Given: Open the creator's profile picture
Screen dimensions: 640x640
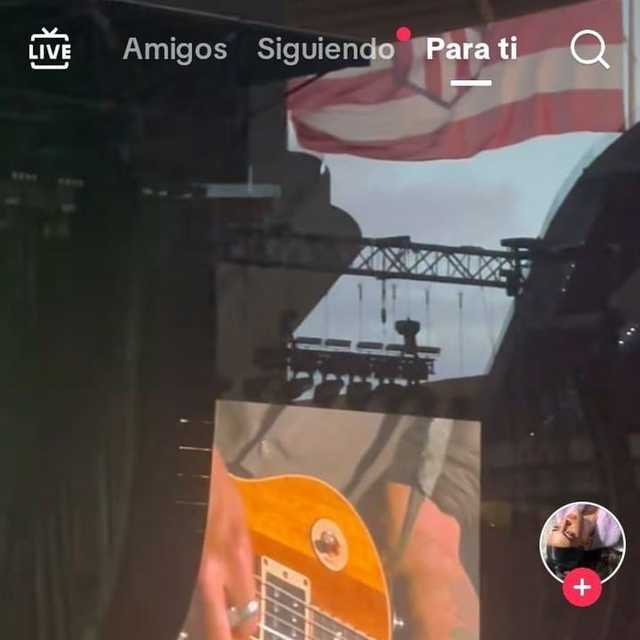Looking at the screenshot, I should (x=581, y=541).
